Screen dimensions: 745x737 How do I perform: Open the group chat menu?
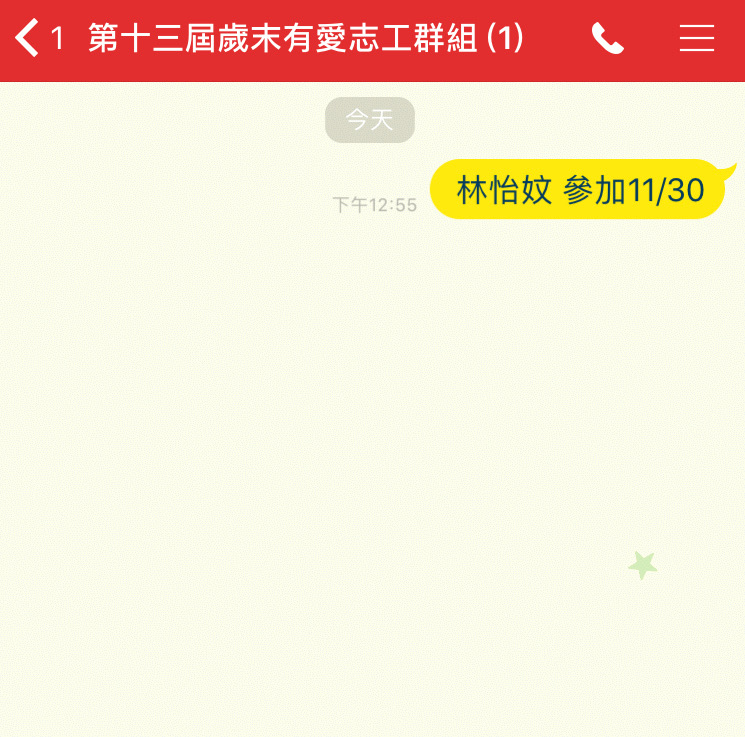(x=697, y=39)
